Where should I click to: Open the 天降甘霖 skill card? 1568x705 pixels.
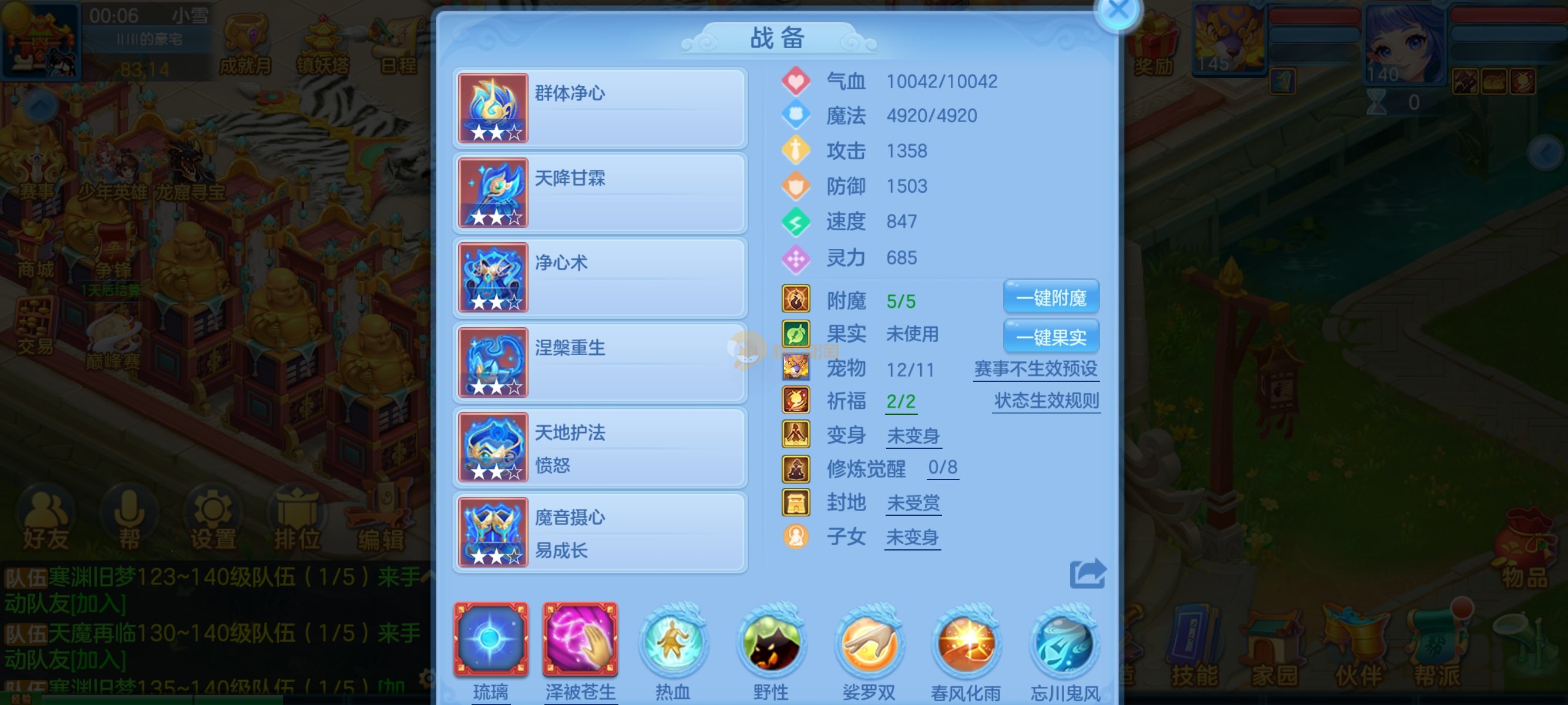600,193
